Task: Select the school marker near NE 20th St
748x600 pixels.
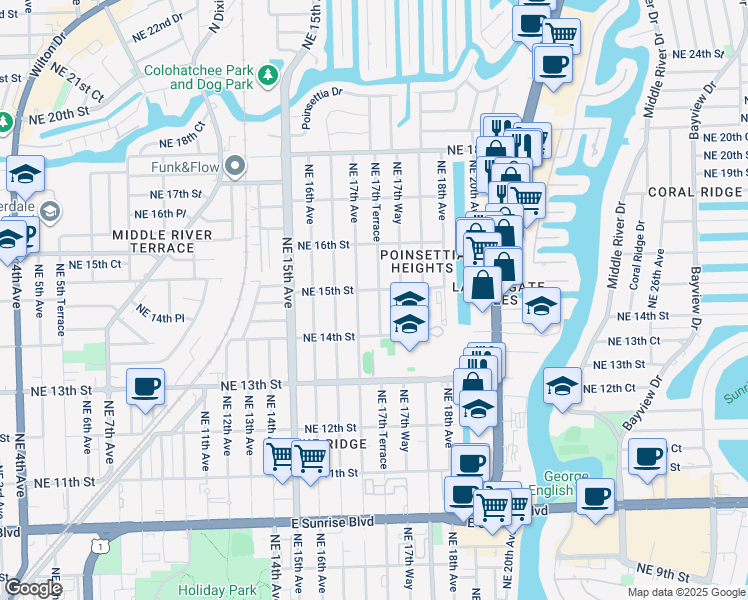Action: tap(26, 175)
